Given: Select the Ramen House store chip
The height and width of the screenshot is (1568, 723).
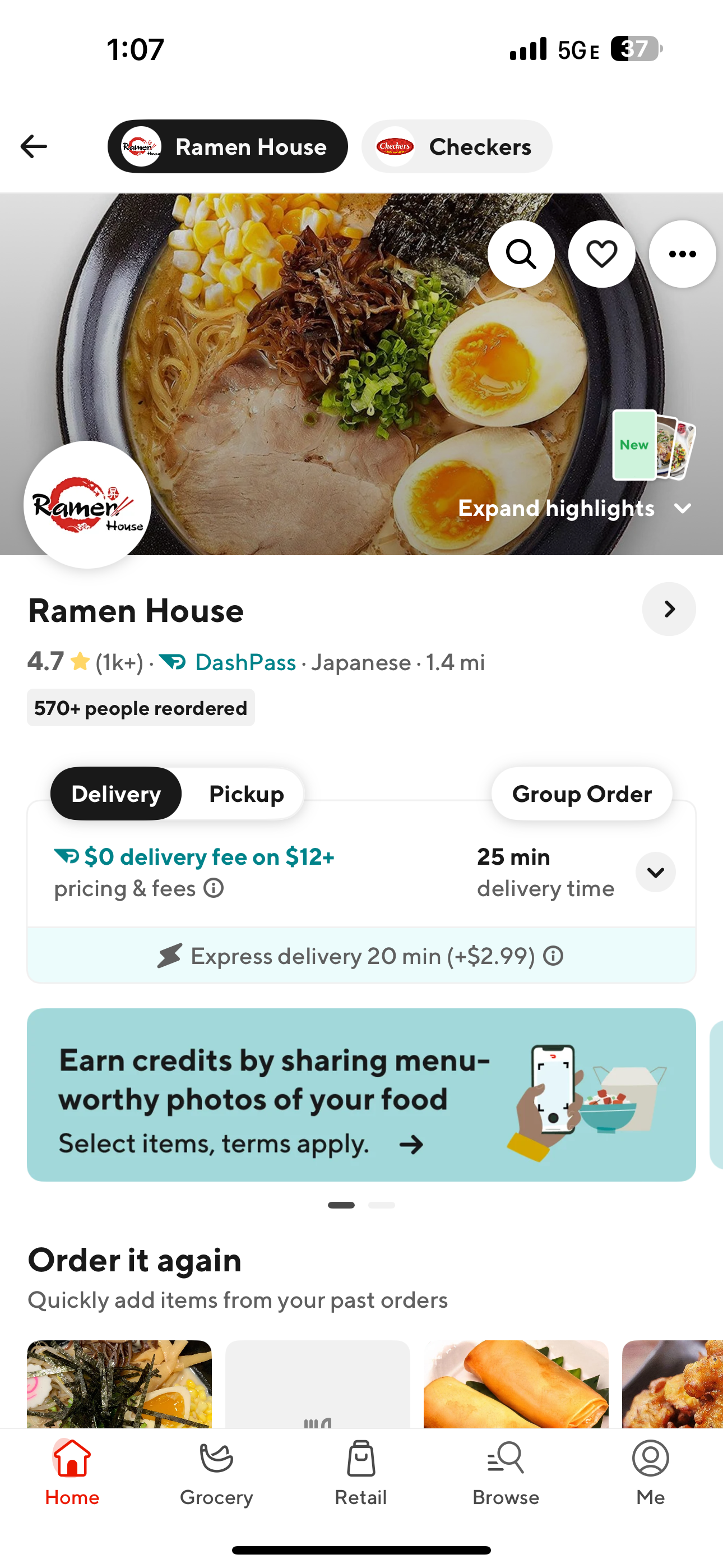Looking at the screenshot, I should pyautogui.click(x=228, y=147).
